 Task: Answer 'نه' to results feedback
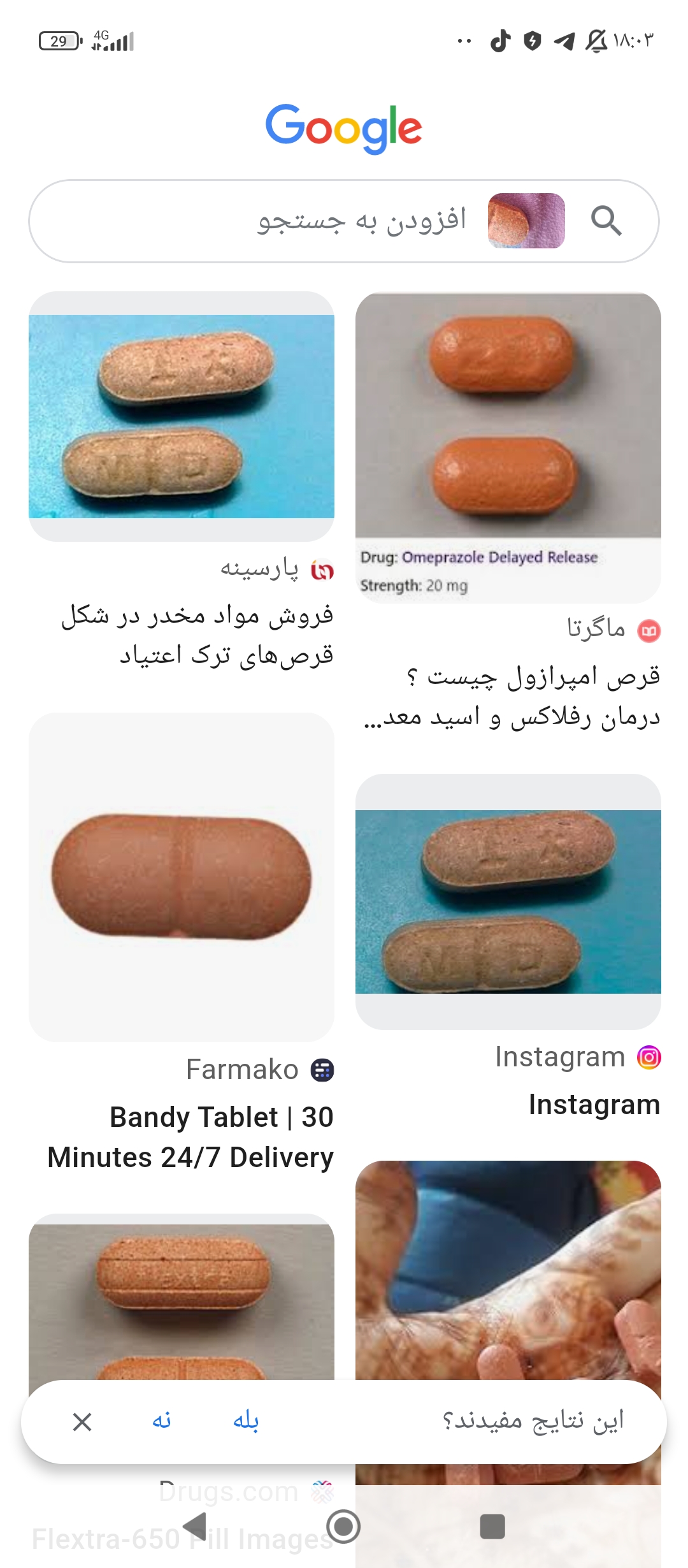(161, 1421)
